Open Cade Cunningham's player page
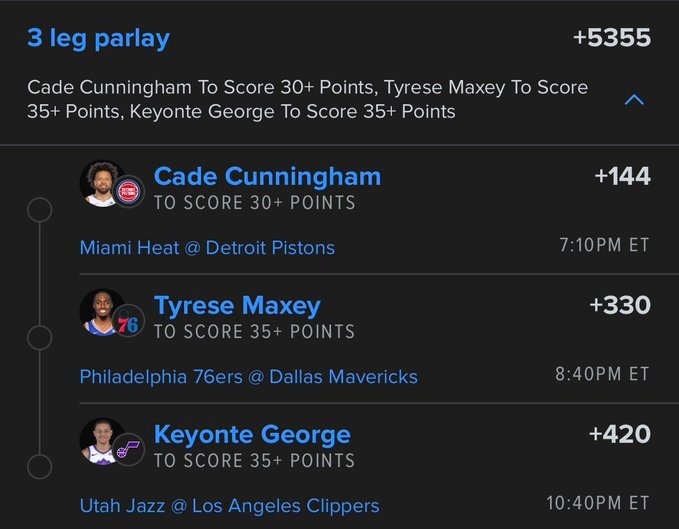Viewport: 679px width, 529px height. [267, 177]
